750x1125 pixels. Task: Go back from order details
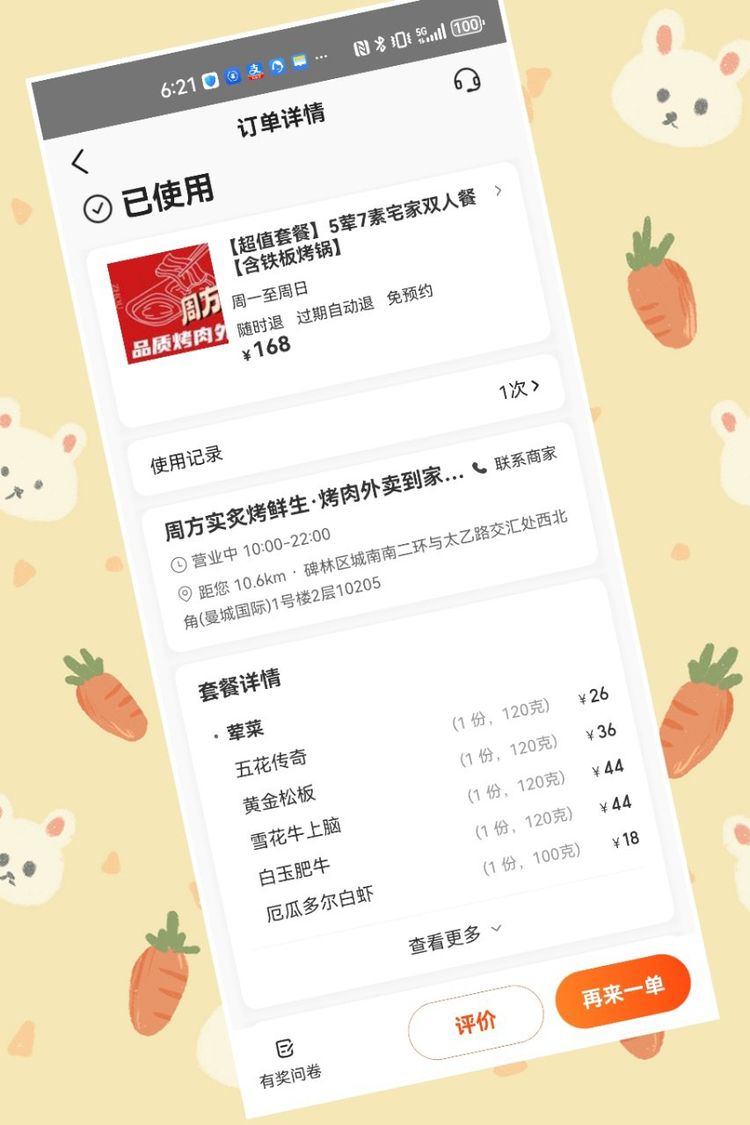80,160
